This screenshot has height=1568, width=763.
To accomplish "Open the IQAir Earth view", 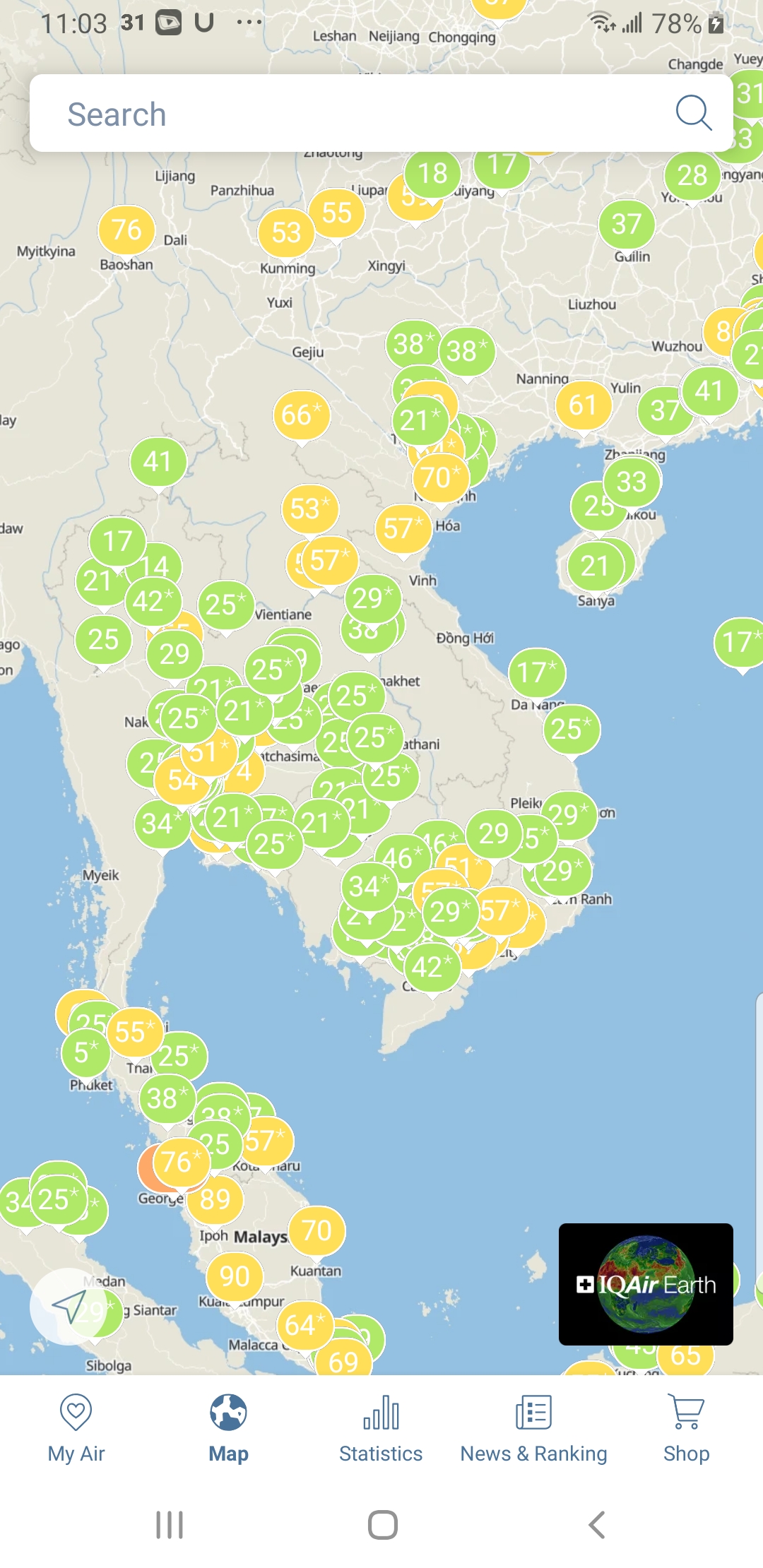I will click(645, 1284).
